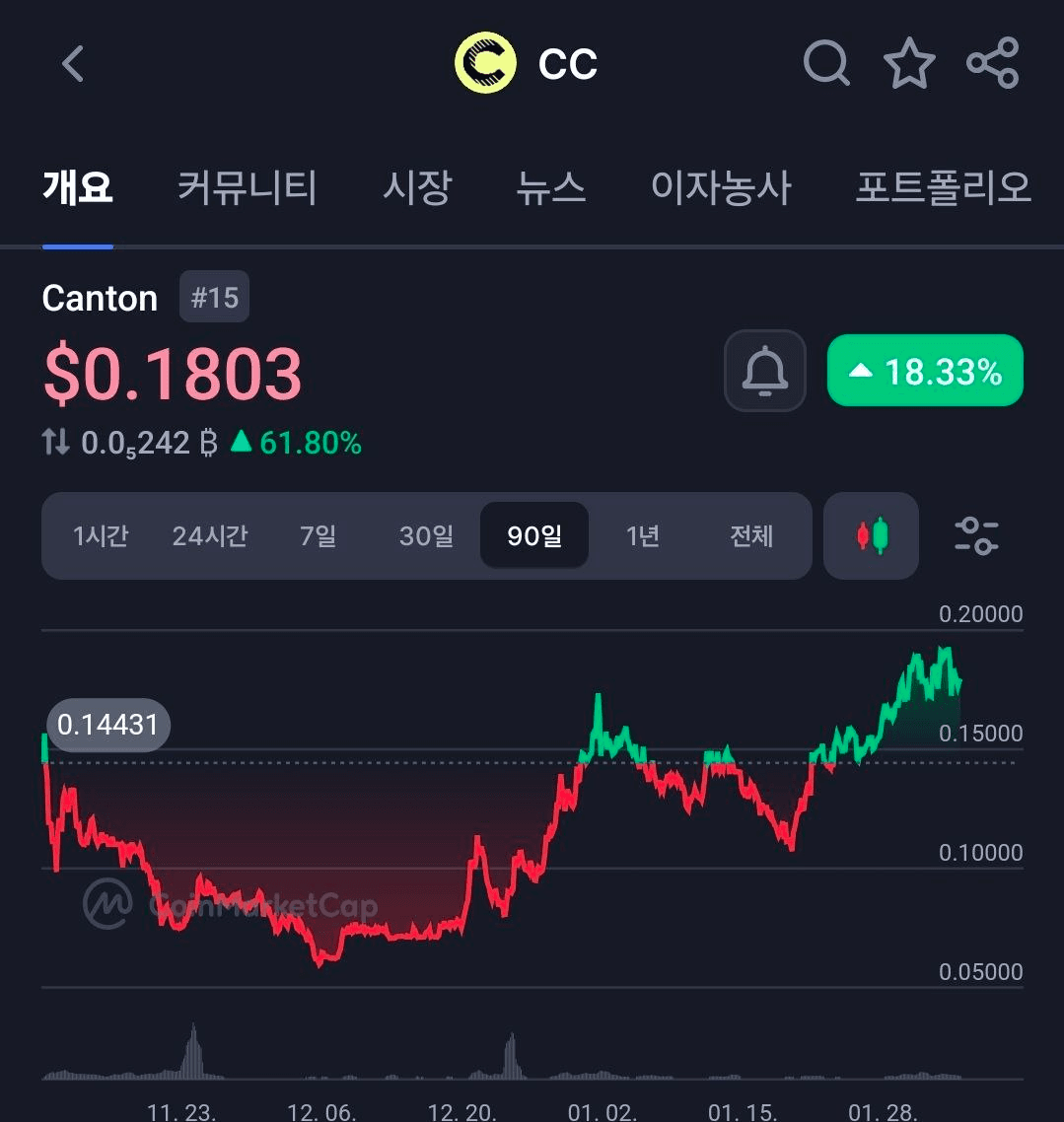
Task: Show the 전체 chart range
Action: [751, 536]
